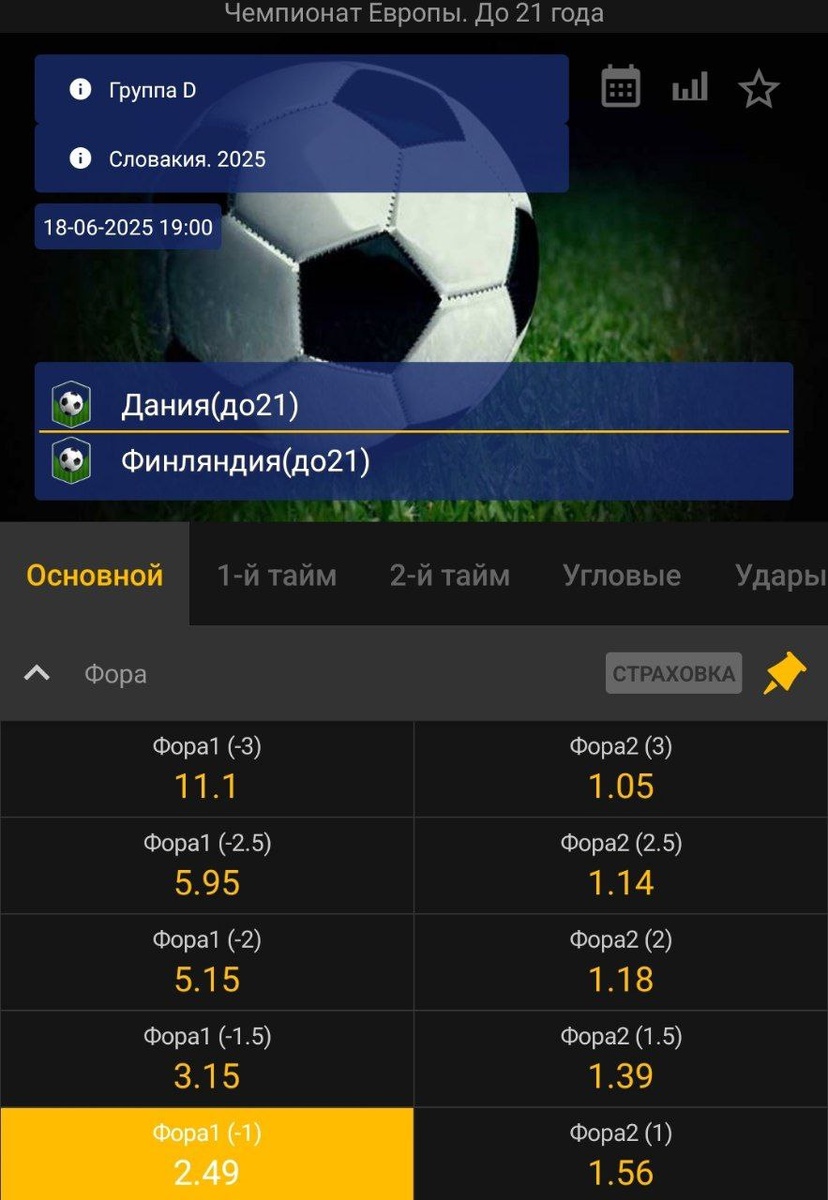Open the match calendar icon

[x=620, y=88]
